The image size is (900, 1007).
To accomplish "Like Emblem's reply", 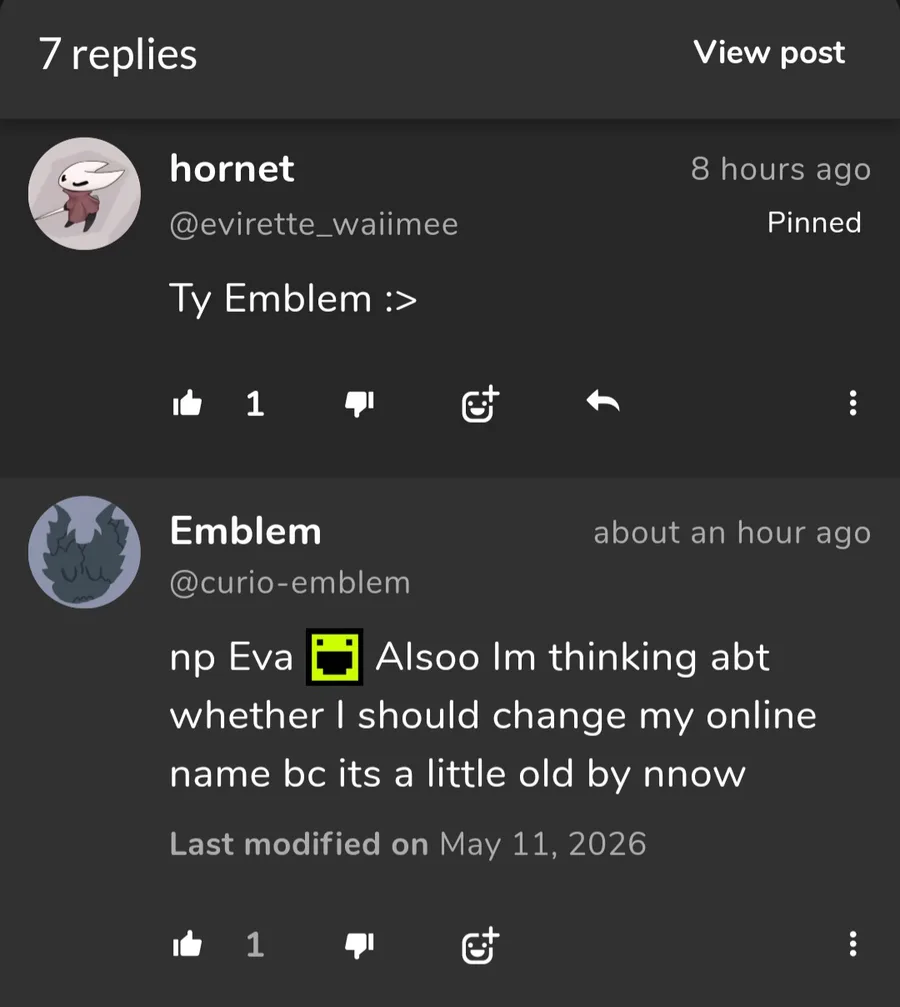I will pyautogui.click(x=188, y=945).
